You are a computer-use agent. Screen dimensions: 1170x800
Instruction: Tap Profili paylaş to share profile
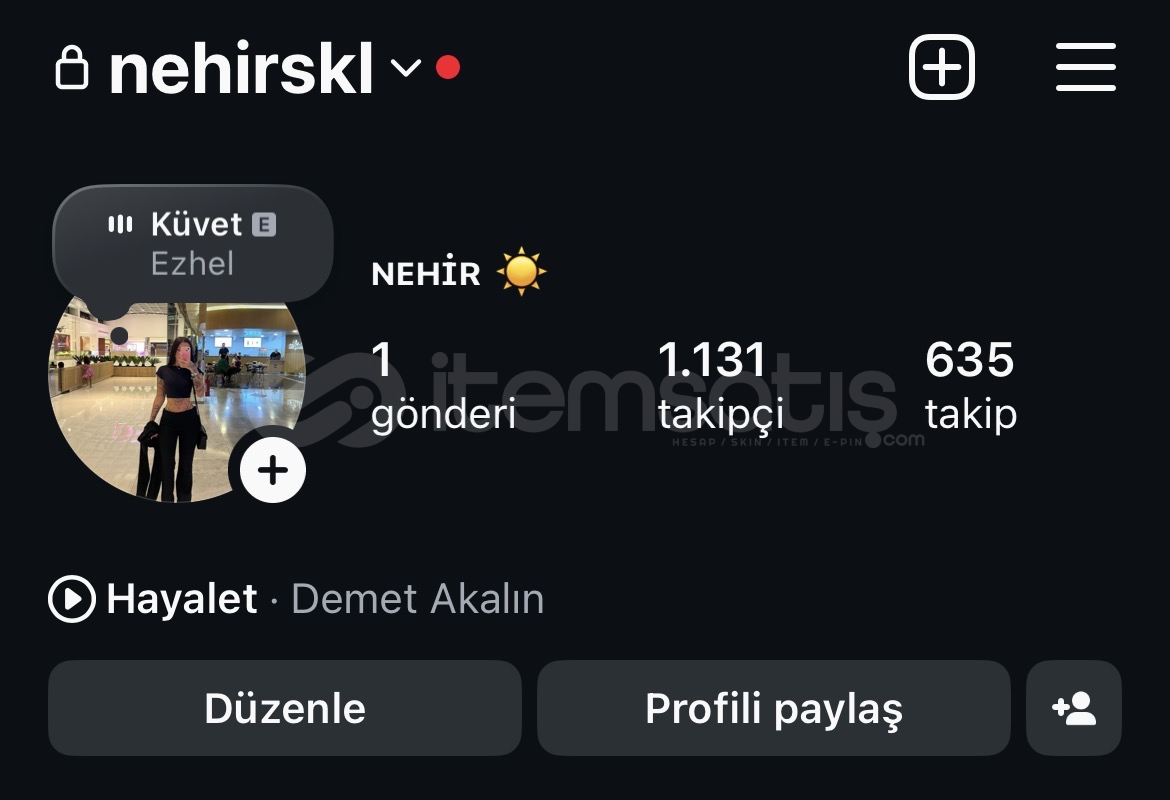773,708
